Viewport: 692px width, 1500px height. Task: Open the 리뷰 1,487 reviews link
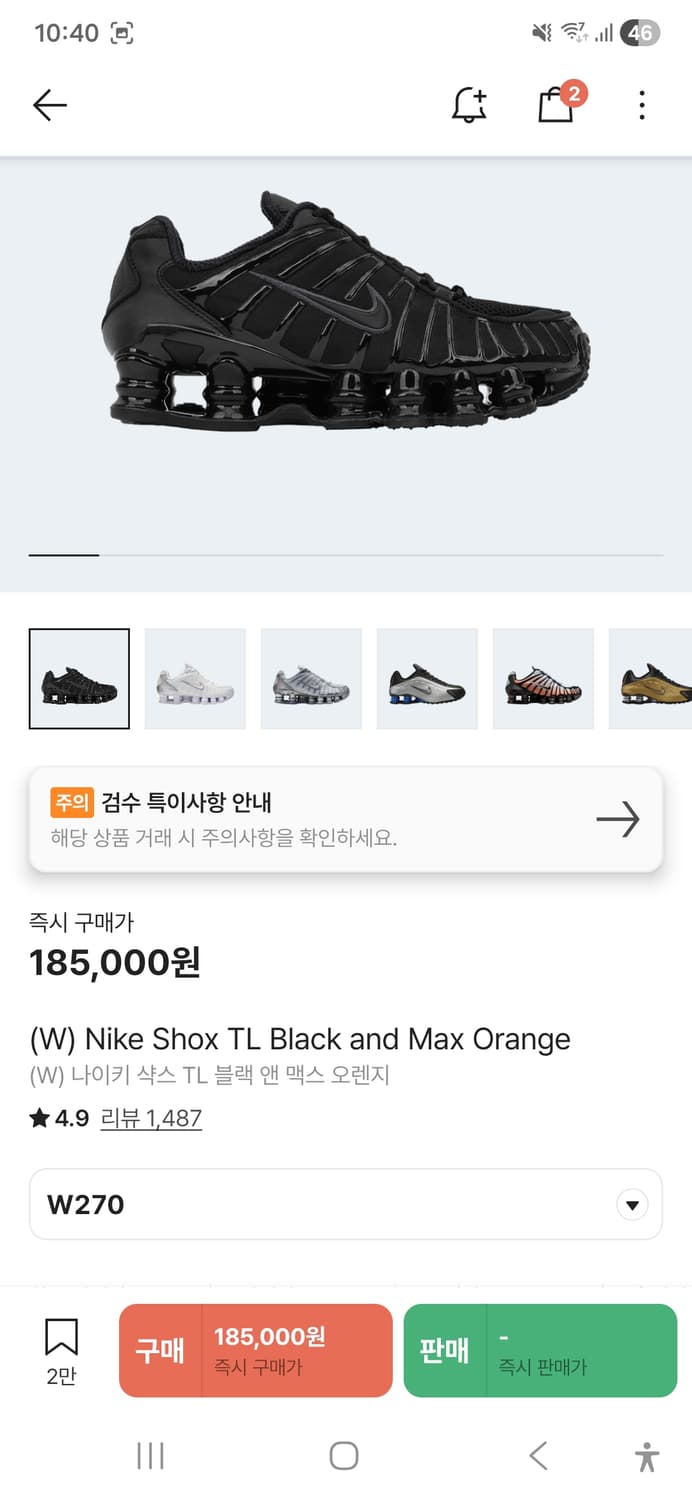point(151,1118)
